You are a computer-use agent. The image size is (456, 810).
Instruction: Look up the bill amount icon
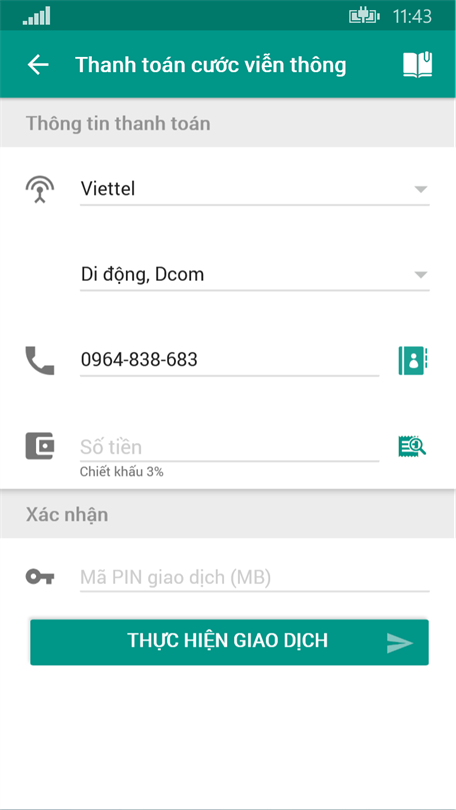412,446
